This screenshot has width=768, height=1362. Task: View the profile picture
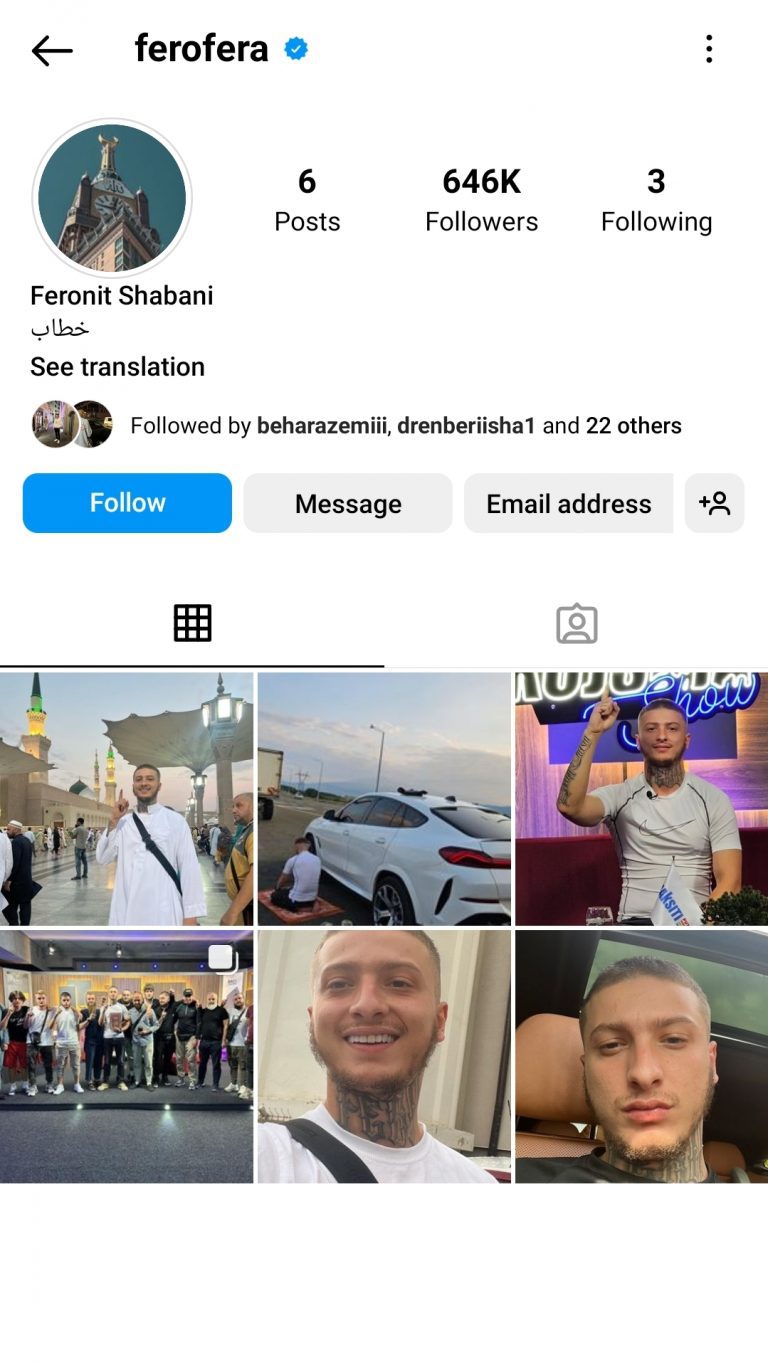point(112,198)
